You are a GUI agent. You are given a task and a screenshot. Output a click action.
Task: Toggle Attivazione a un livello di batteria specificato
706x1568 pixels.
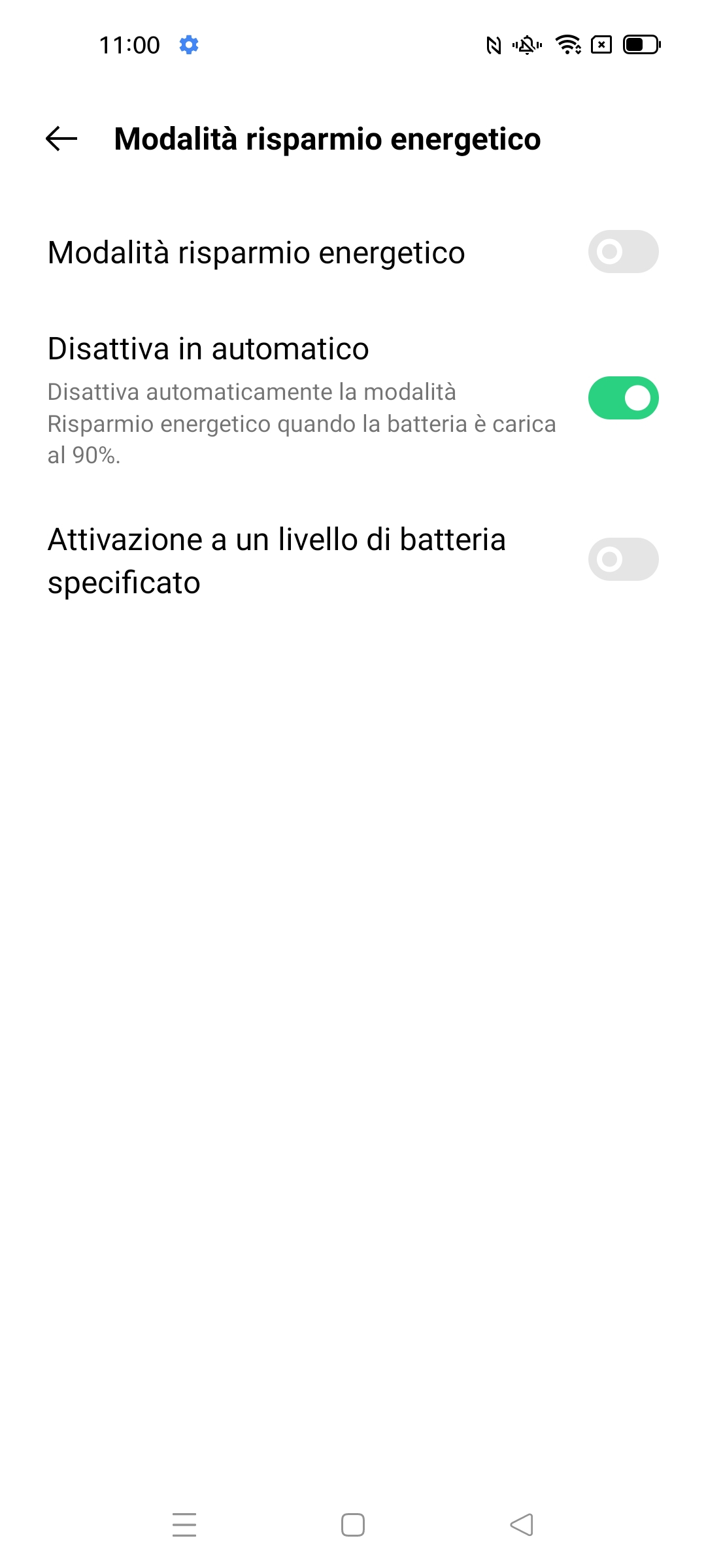[623, 559]
